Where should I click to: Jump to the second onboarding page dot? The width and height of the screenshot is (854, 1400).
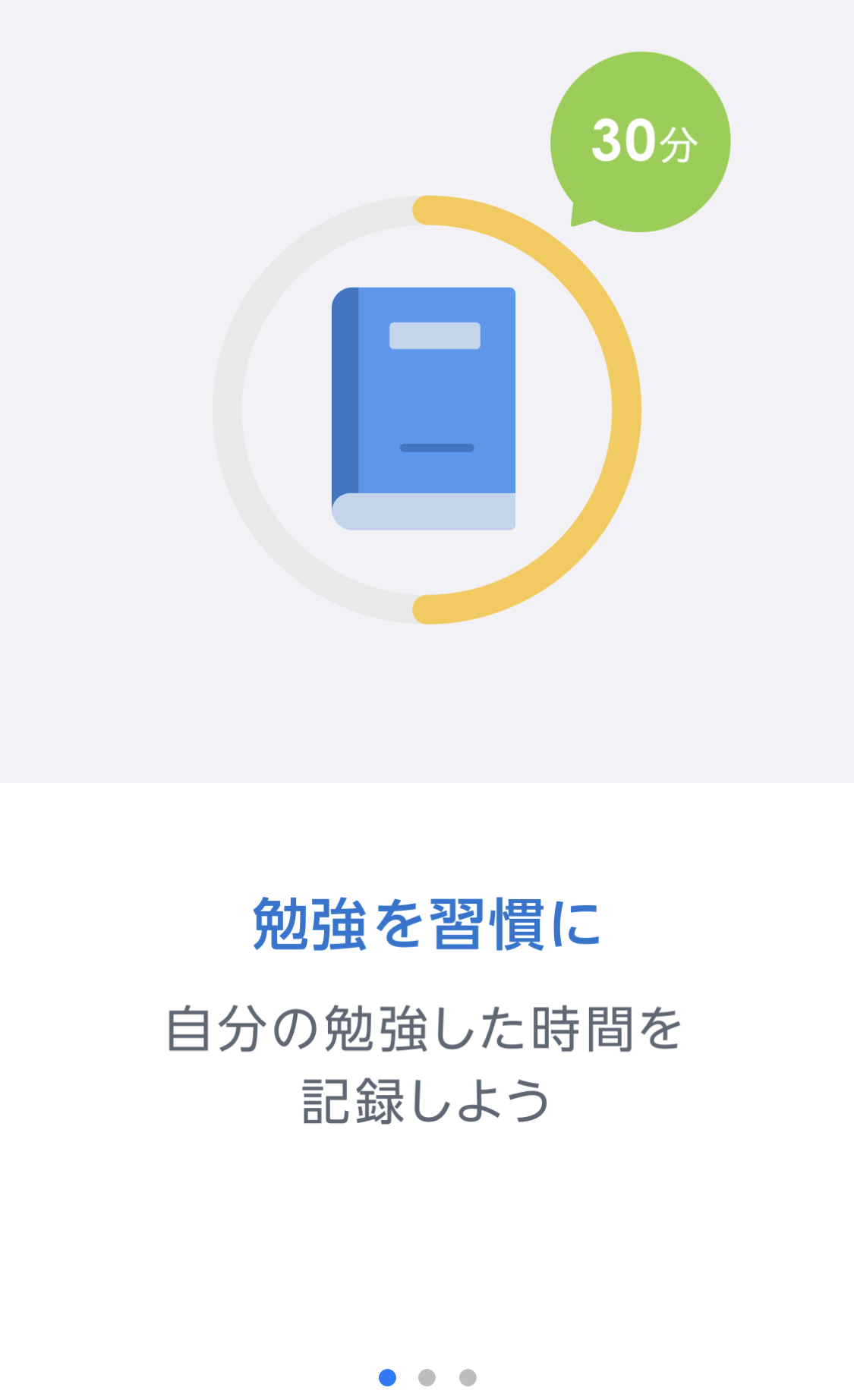point(427,1377)
